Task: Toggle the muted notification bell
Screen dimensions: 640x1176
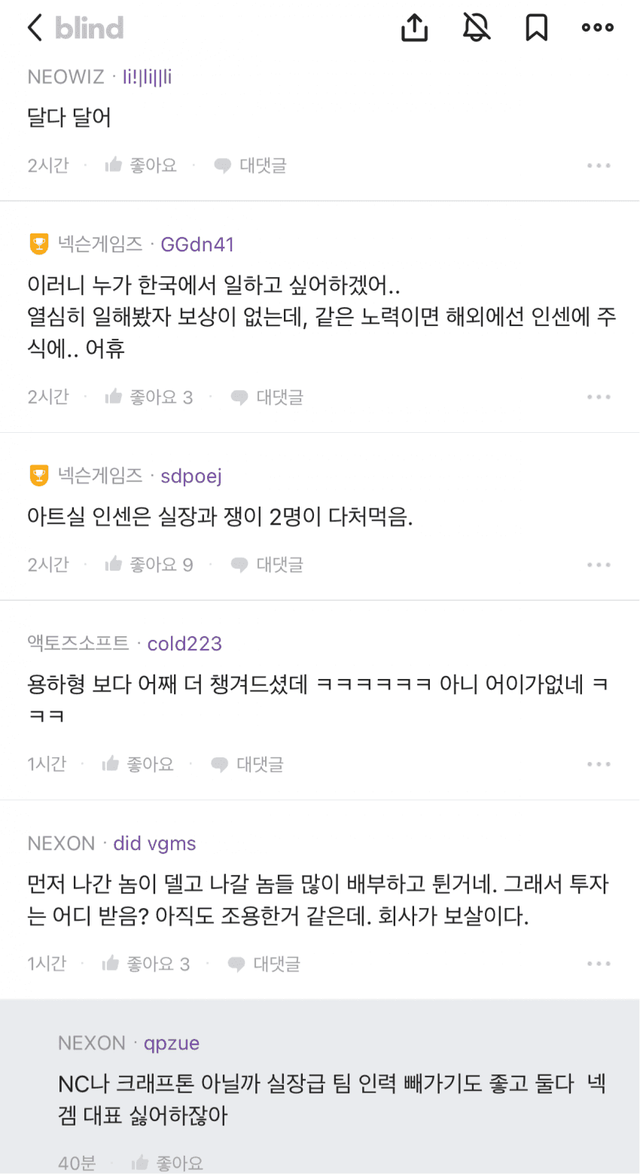Action: [x=476, y=28]
